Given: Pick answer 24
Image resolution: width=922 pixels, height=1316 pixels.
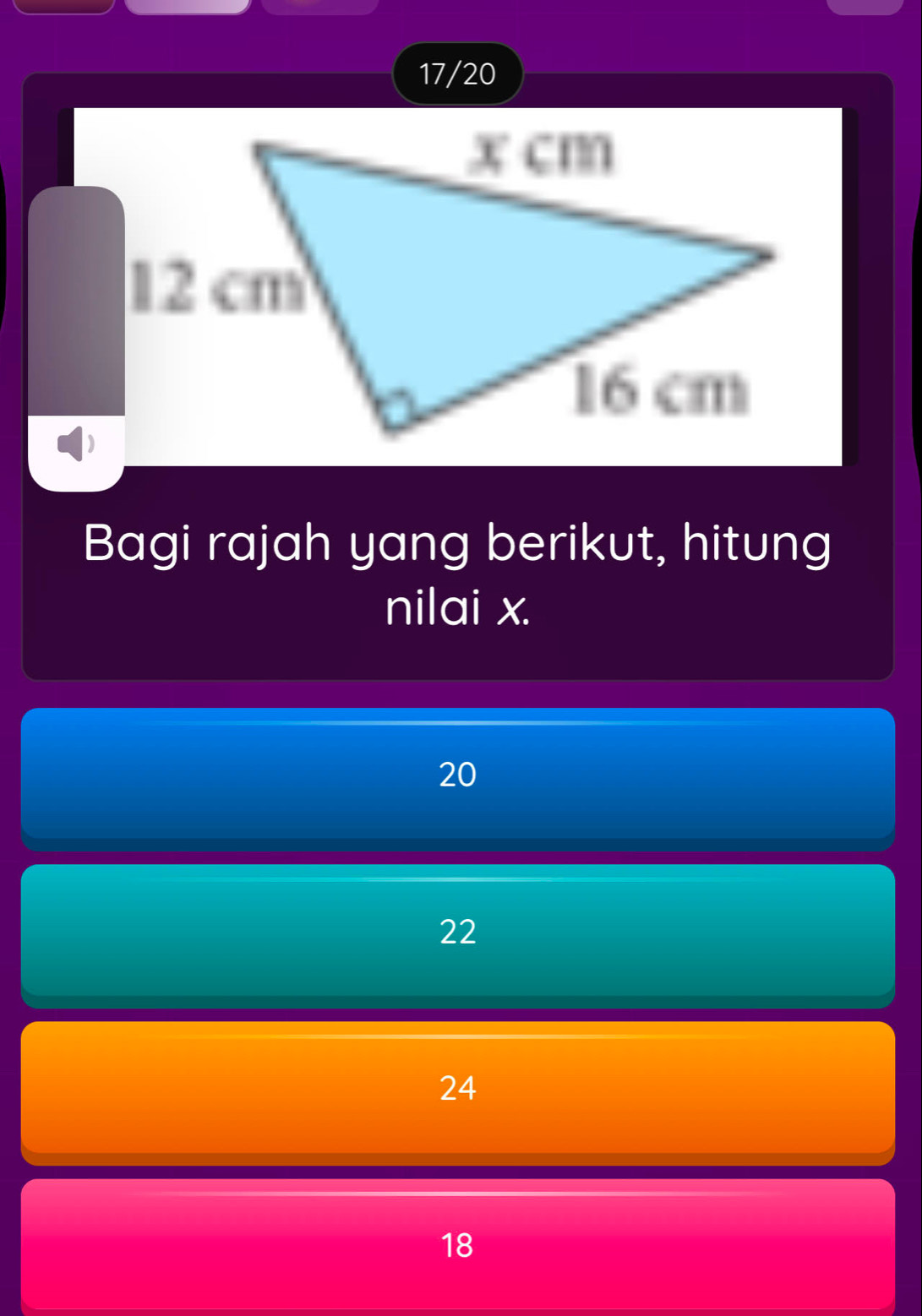Looking at the screenshot, I should [x=457, y=1090].
